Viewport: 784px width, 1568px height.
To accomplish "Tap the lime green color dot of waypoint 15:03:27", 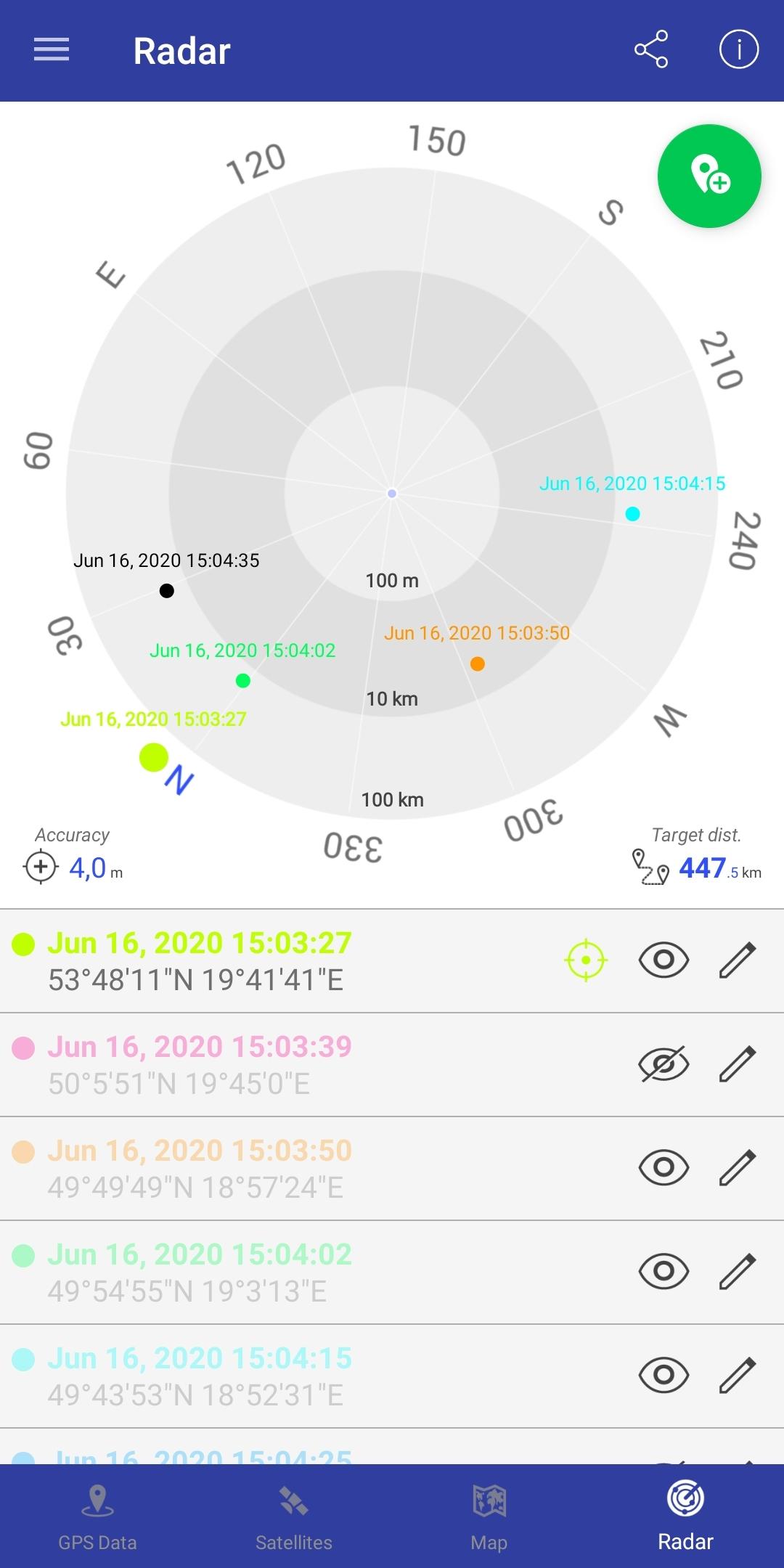I will coord(23,946).
